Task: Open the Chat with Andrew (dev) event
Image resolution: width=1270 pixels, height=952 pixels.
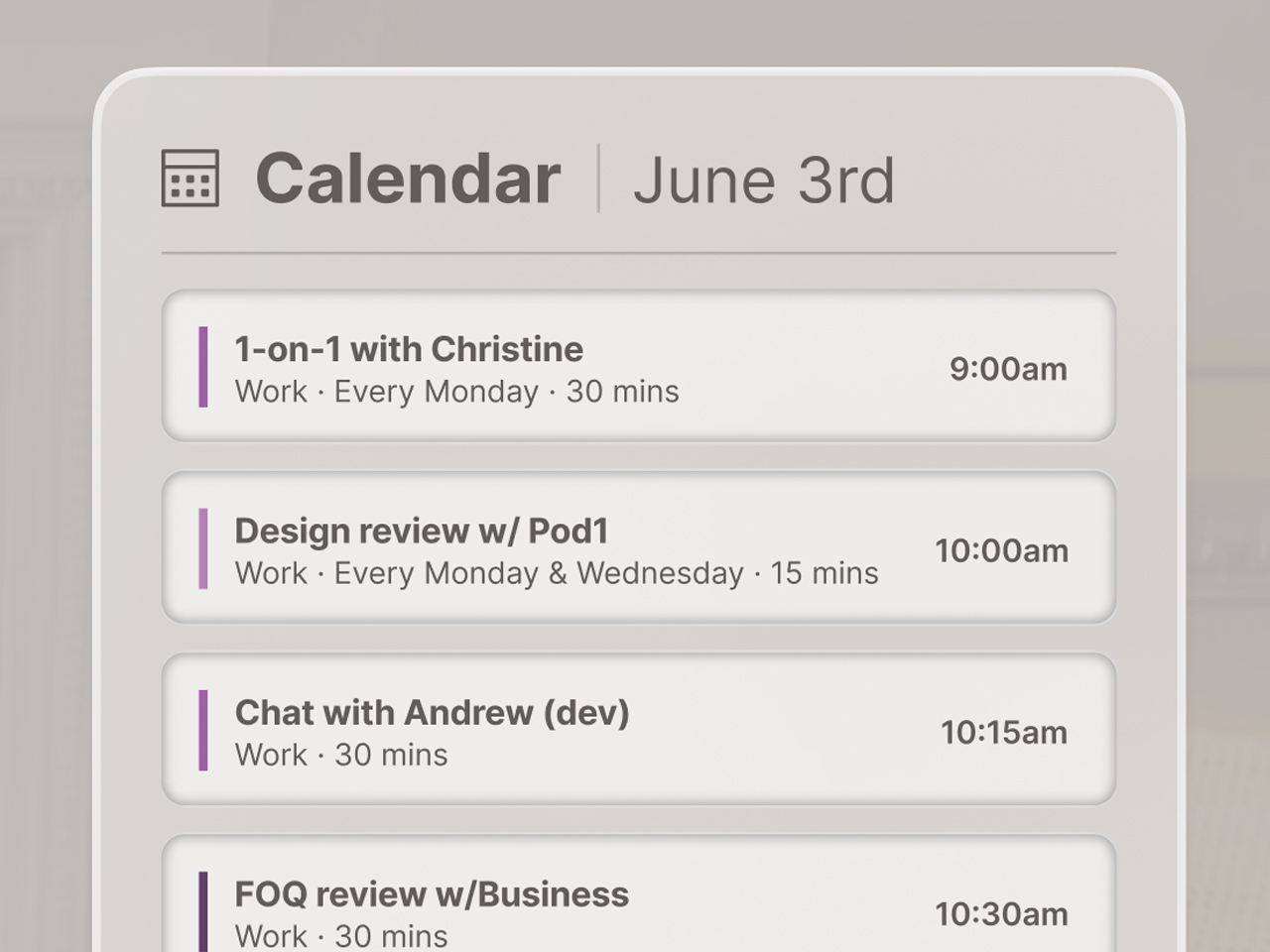Action: (x=637, y=730)
